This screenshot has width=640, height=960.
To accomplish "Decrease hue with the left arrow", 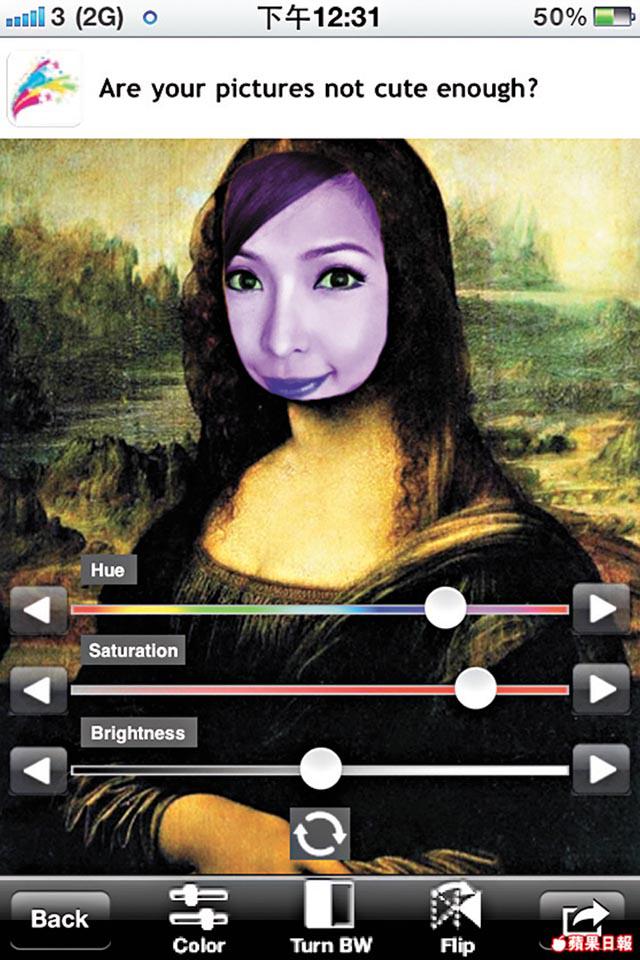I will pyautogui.click(x=38, y=609).
